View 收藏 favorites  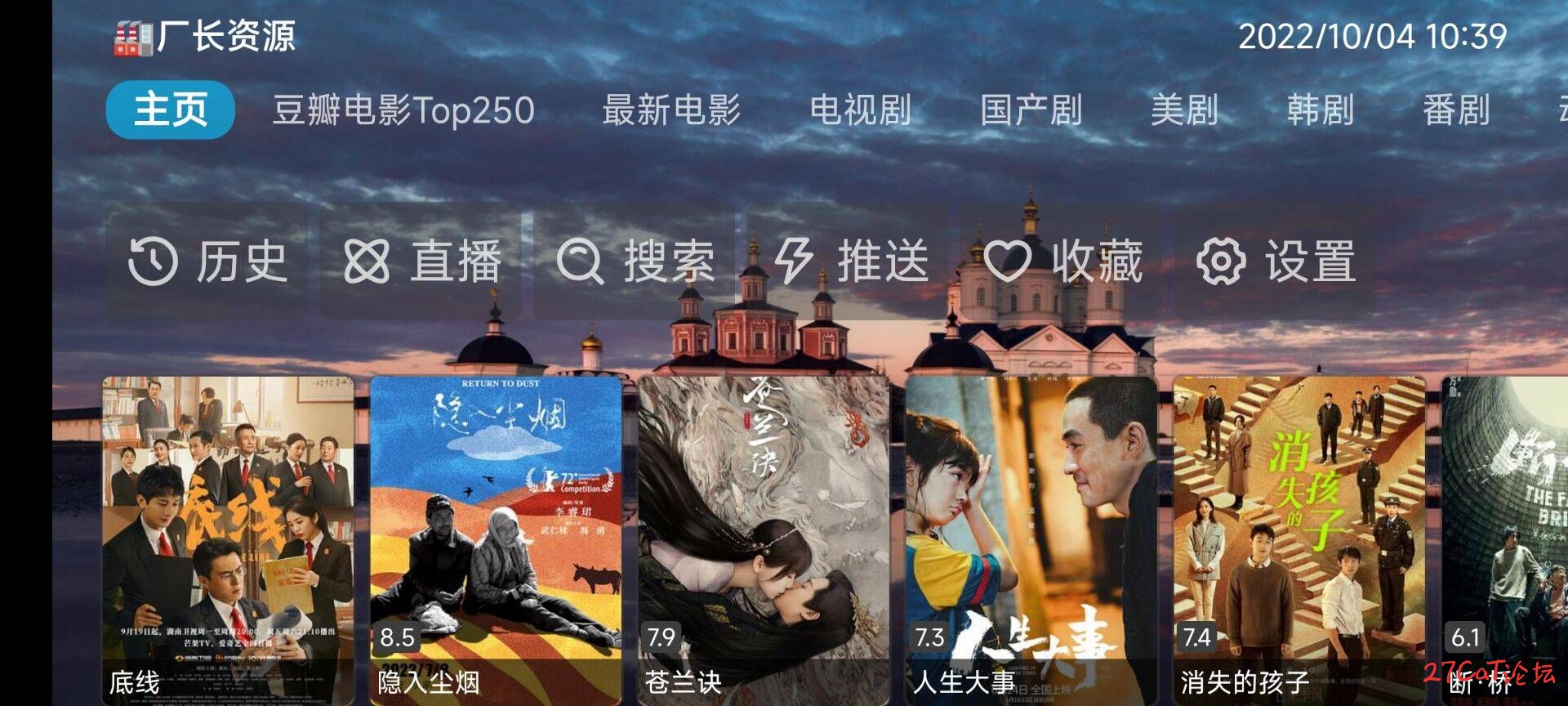click(1062, 261)
